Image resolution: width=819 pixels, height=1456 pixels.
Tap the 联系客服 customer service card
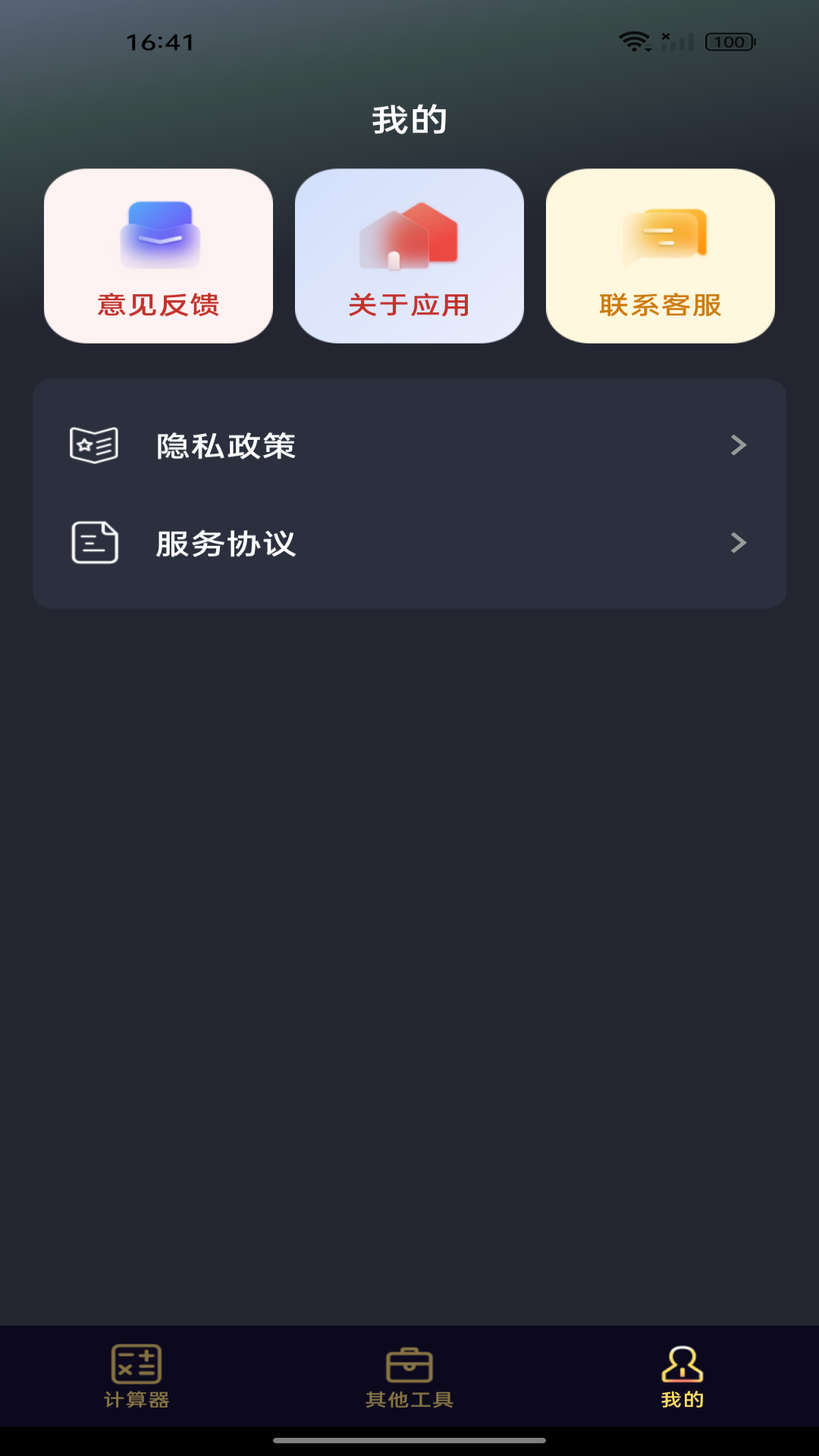click(661, 256)
